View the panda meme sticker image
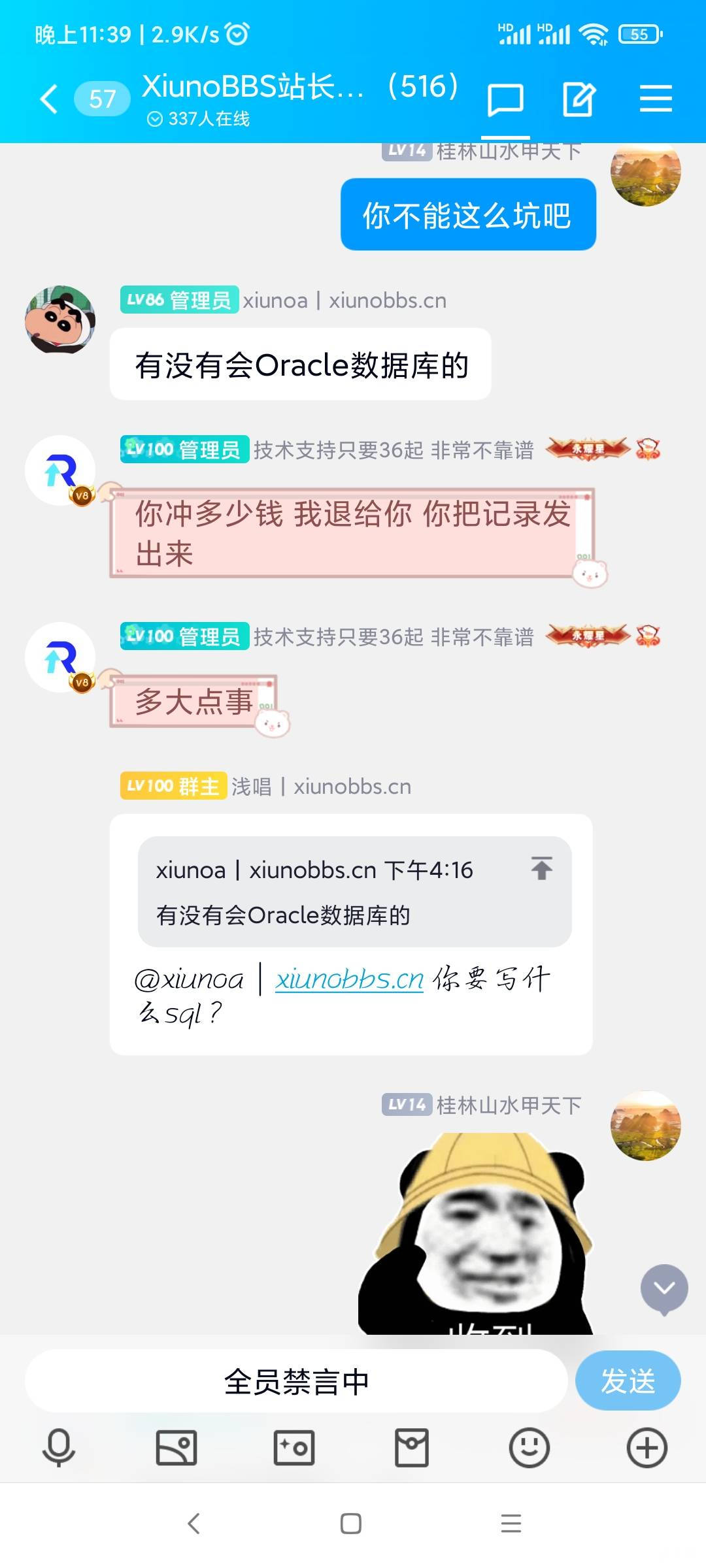 [x=477, y=1235]
